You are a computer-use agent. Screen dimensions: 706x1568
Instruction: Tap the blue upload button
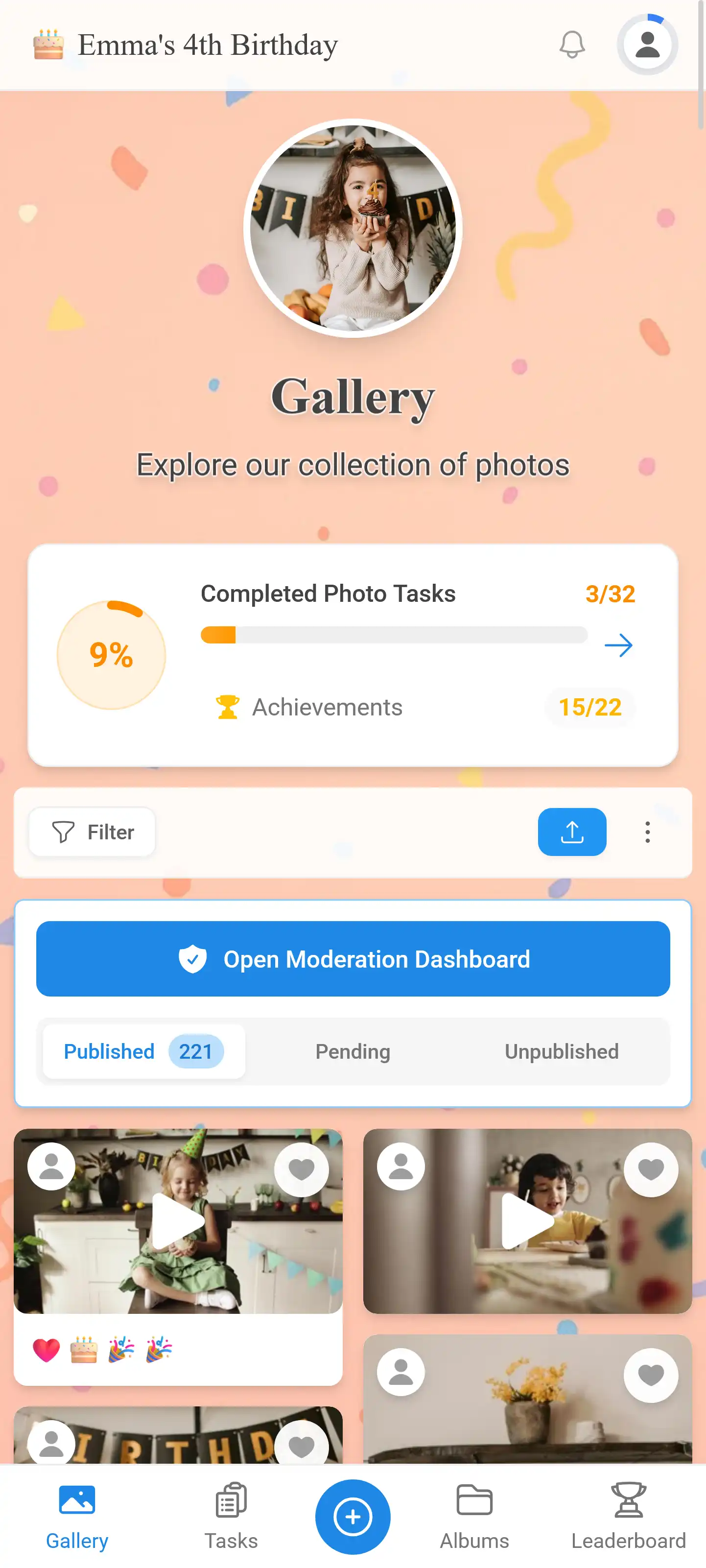(571, 832)
